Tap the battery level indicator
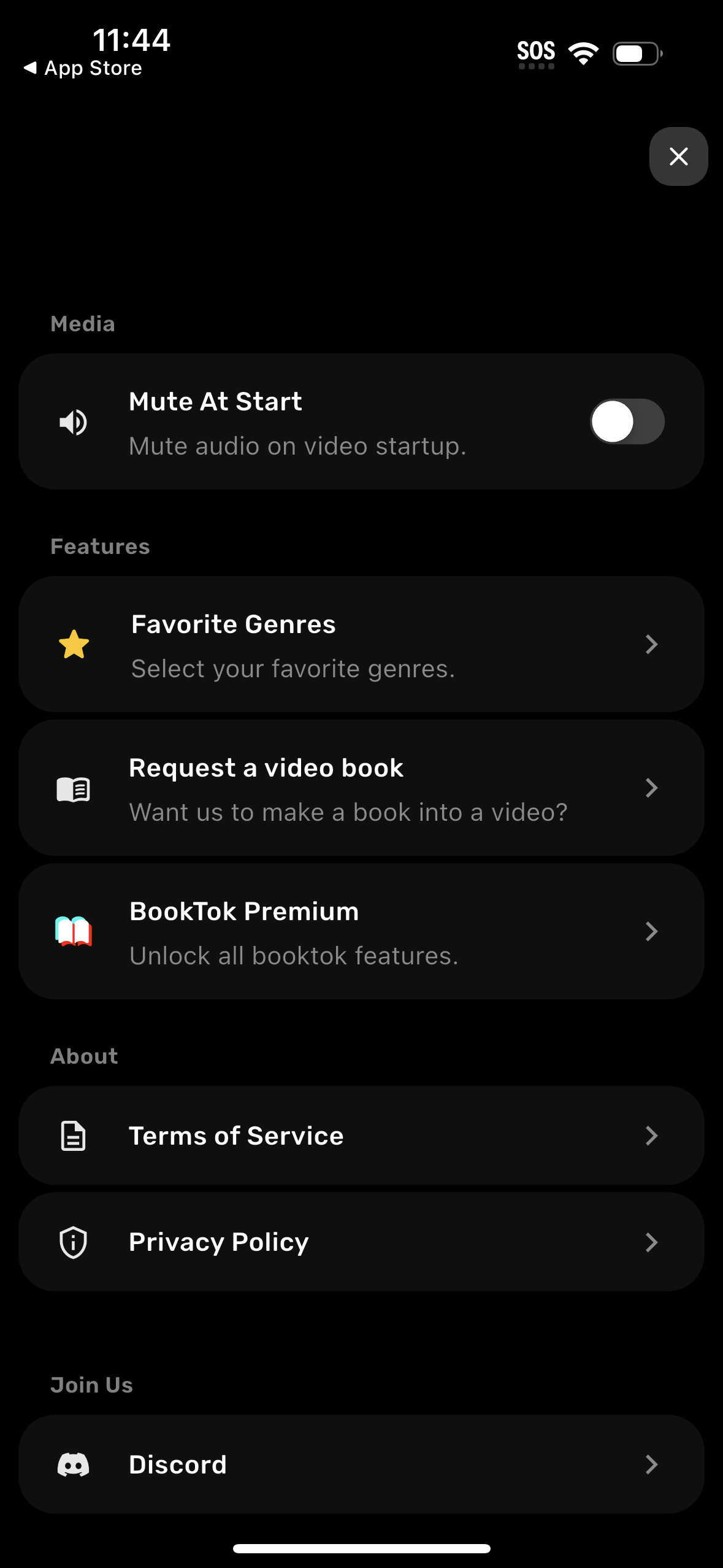723x1568 pixels. coord(635,53)
